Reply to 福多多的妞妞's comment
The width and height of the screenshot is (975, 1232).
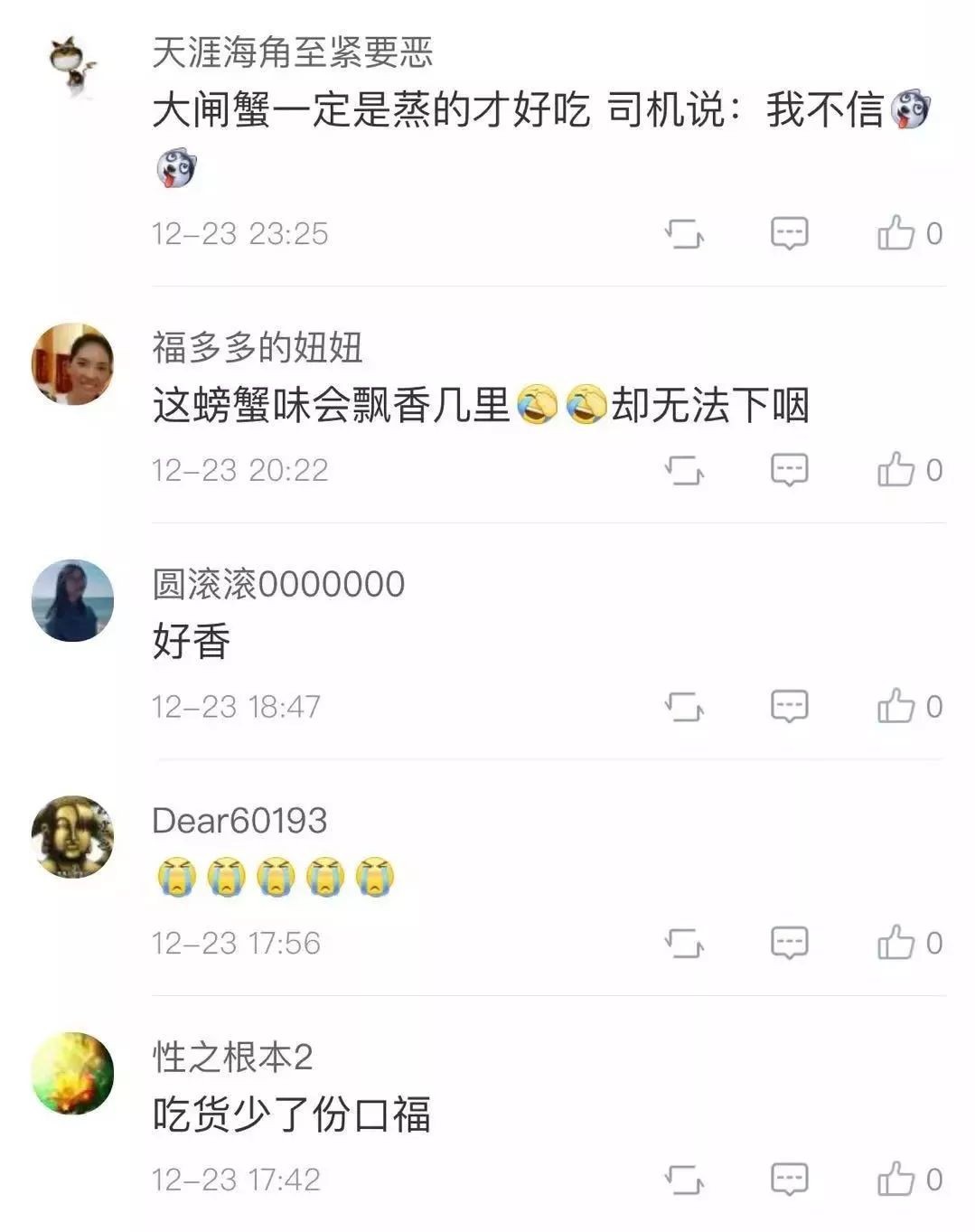point(789,471)
